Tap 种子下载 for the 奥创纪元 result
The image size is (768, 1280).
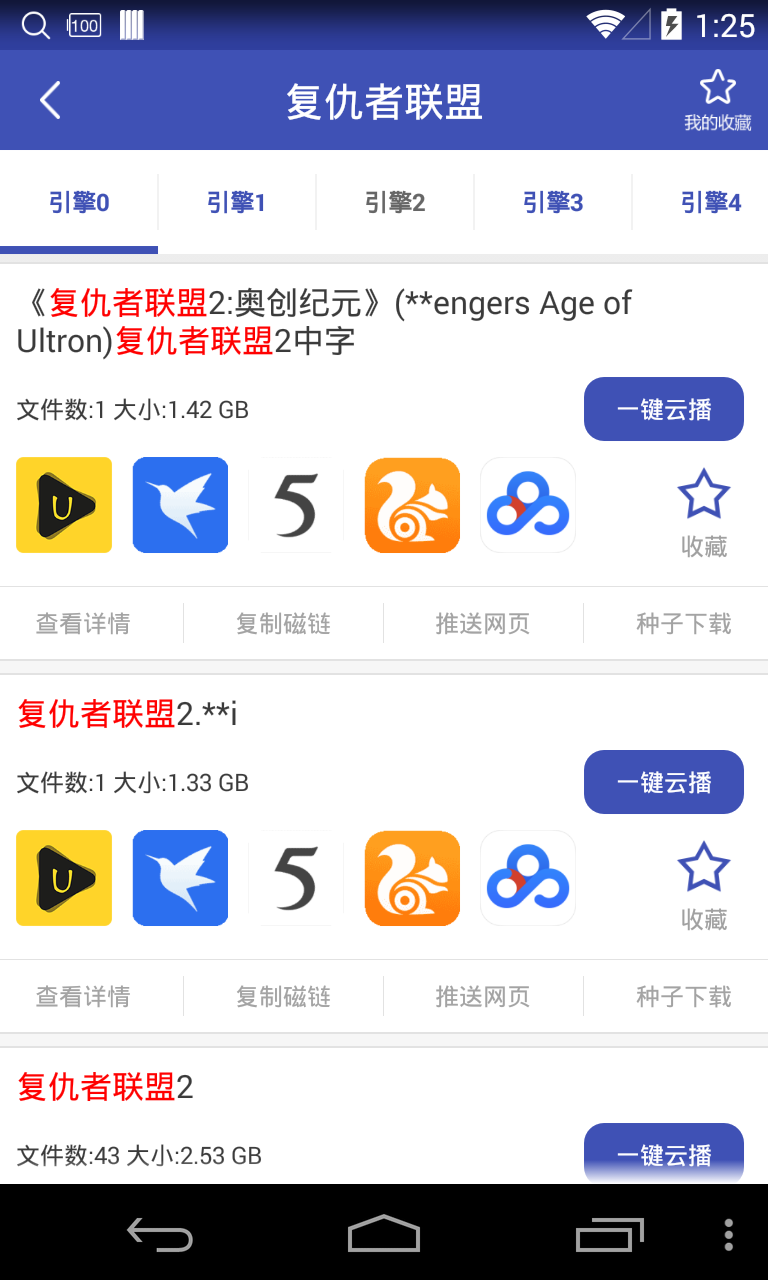point(684,624)
